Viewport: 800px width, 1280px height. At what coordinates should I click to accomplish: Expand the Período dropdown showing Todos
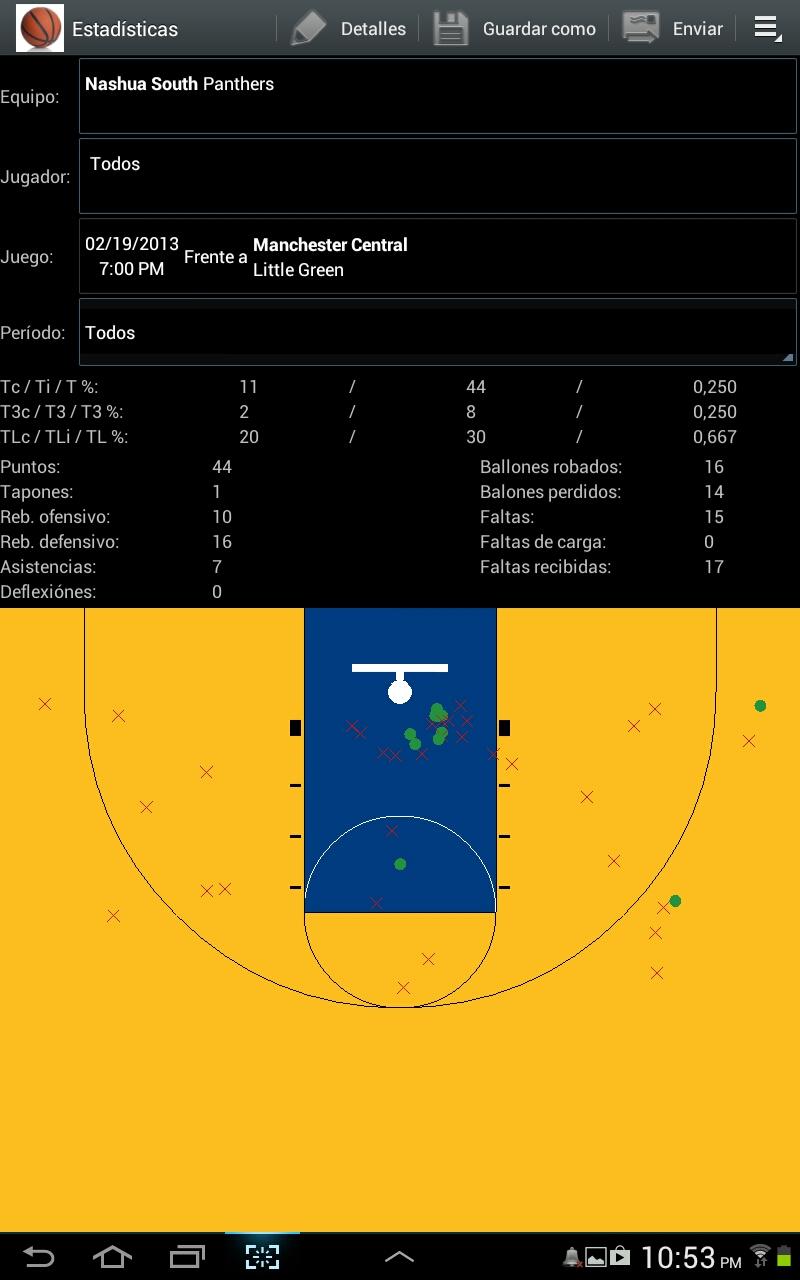(437, 332)
